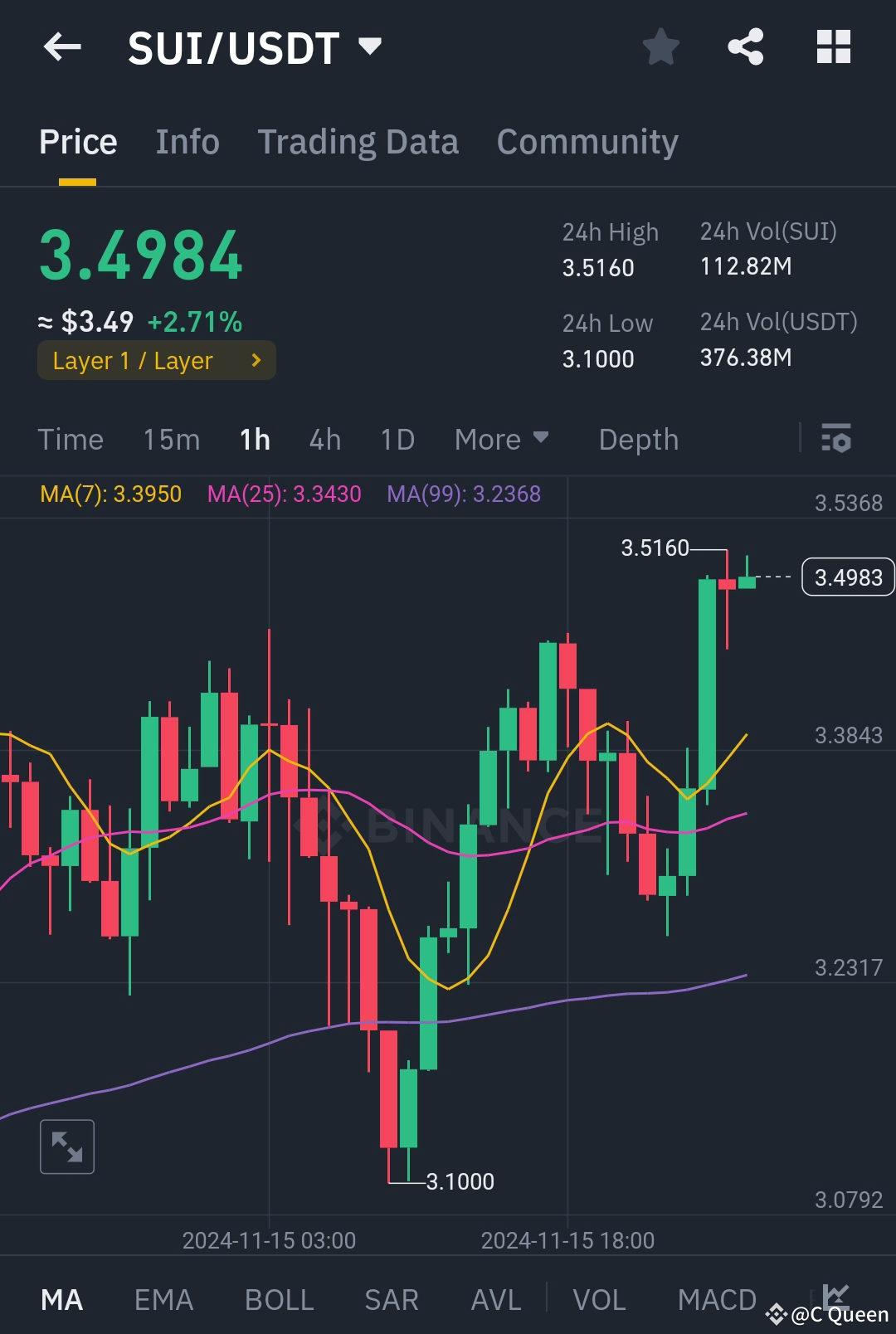Open the share icon

pyautogui.click(x=746, y=47)
